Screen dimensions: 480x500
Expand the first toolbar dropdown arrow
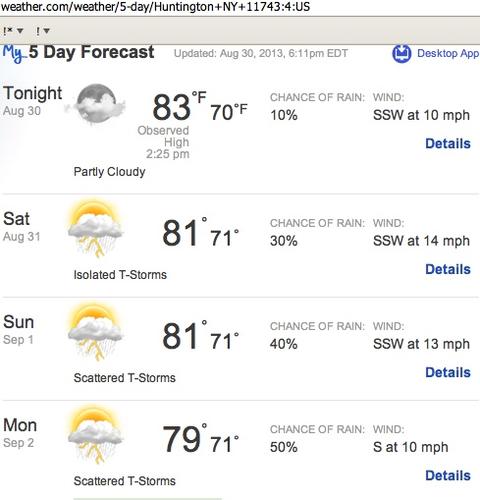[x=20, y=31]
